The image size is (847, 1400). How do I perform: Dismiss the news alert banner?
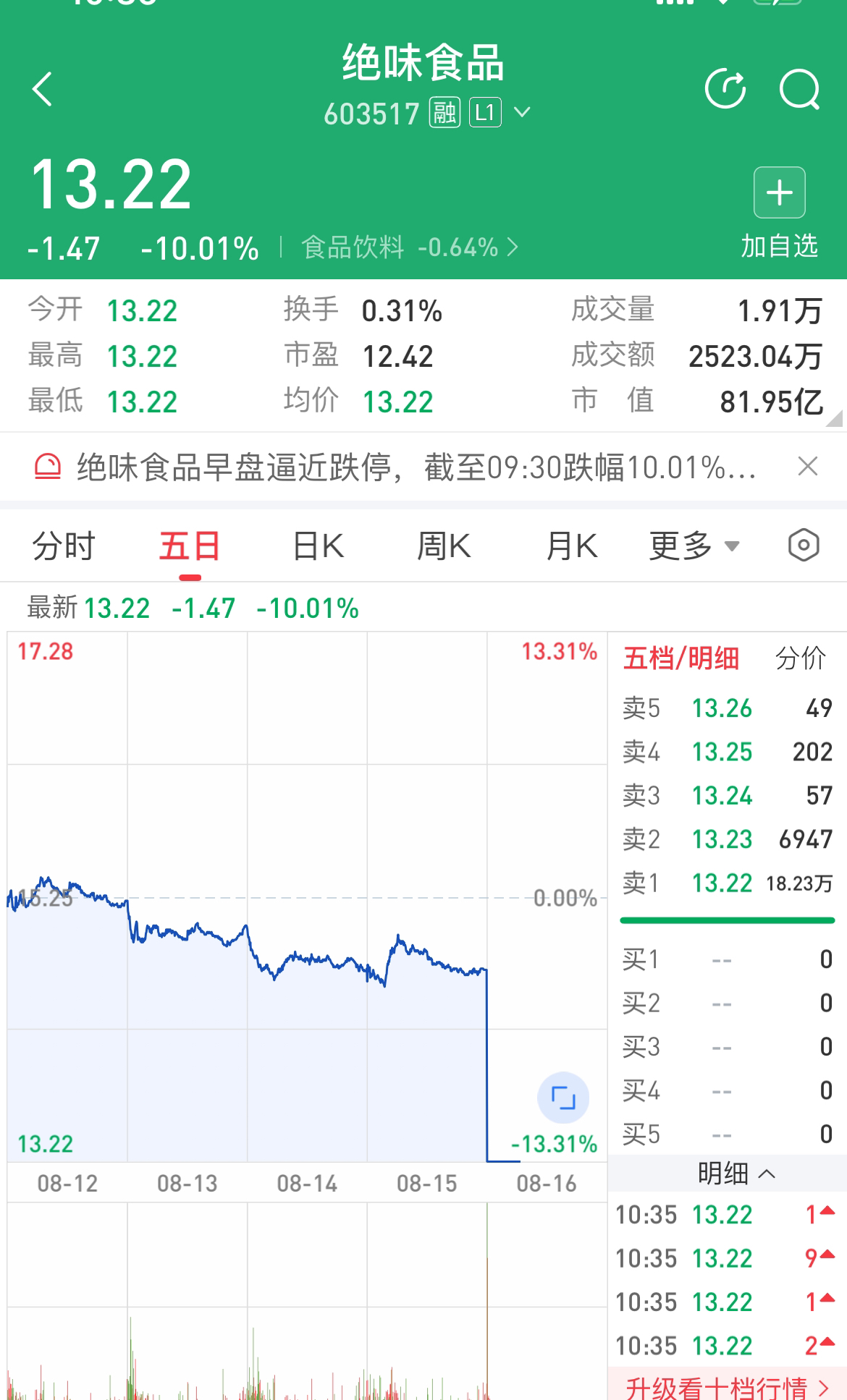[808, 467]
